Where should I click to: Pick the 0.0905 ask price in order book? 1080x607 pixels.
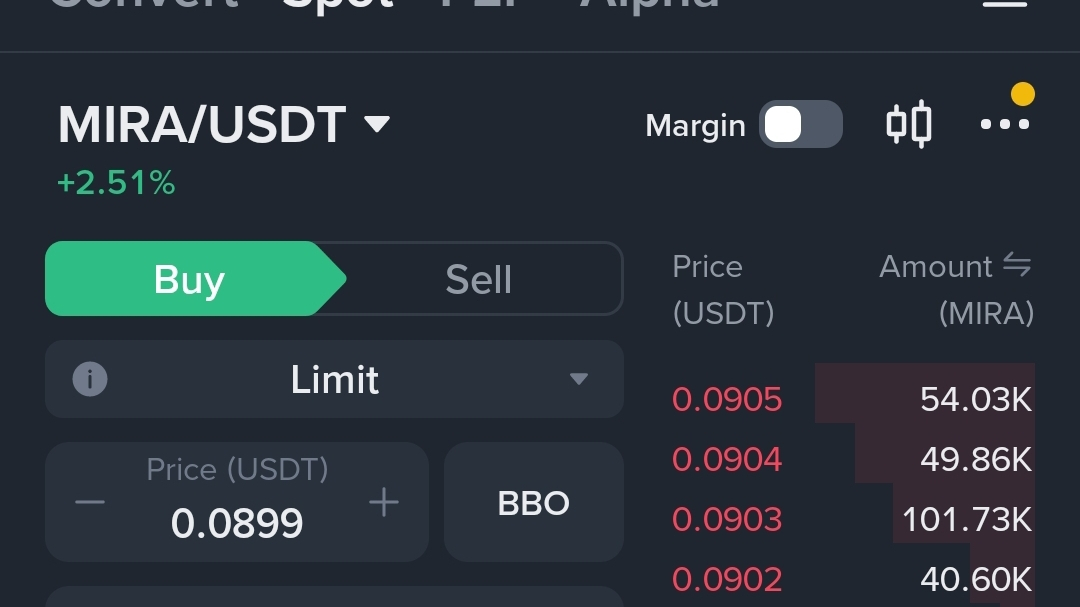727,399
